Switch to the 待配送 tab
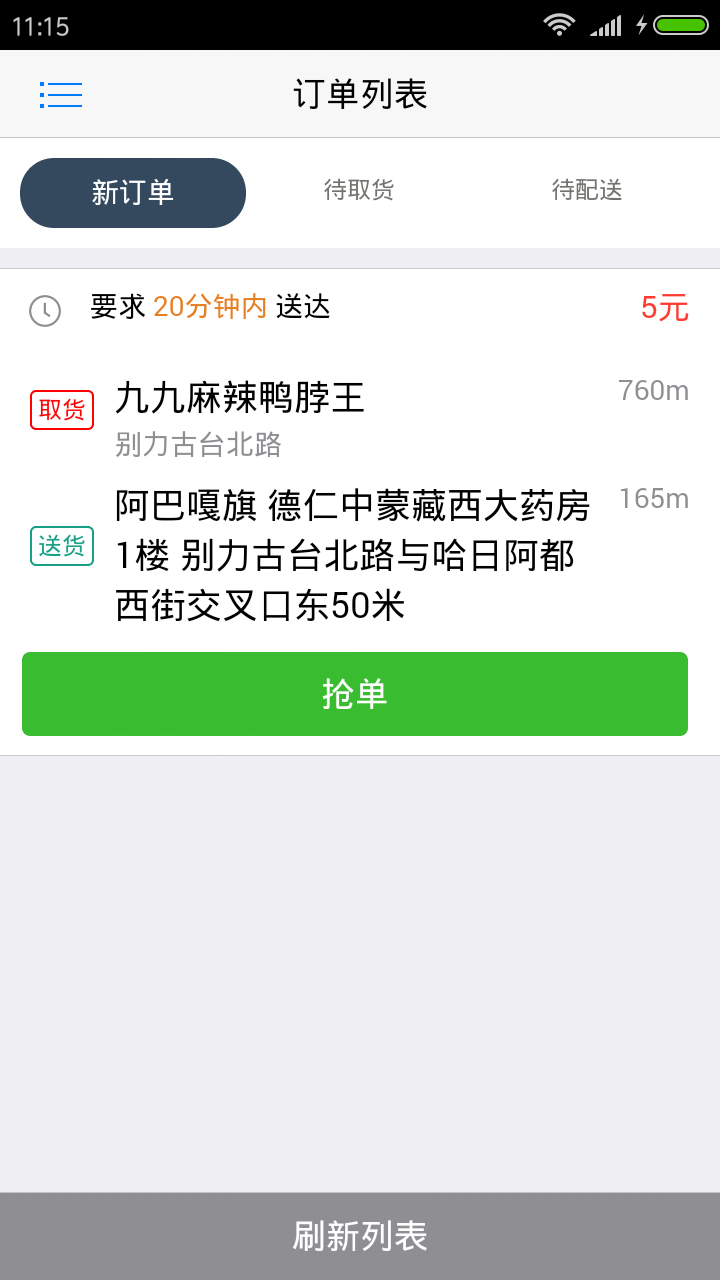720x1280 pixels. pos(588,192)
